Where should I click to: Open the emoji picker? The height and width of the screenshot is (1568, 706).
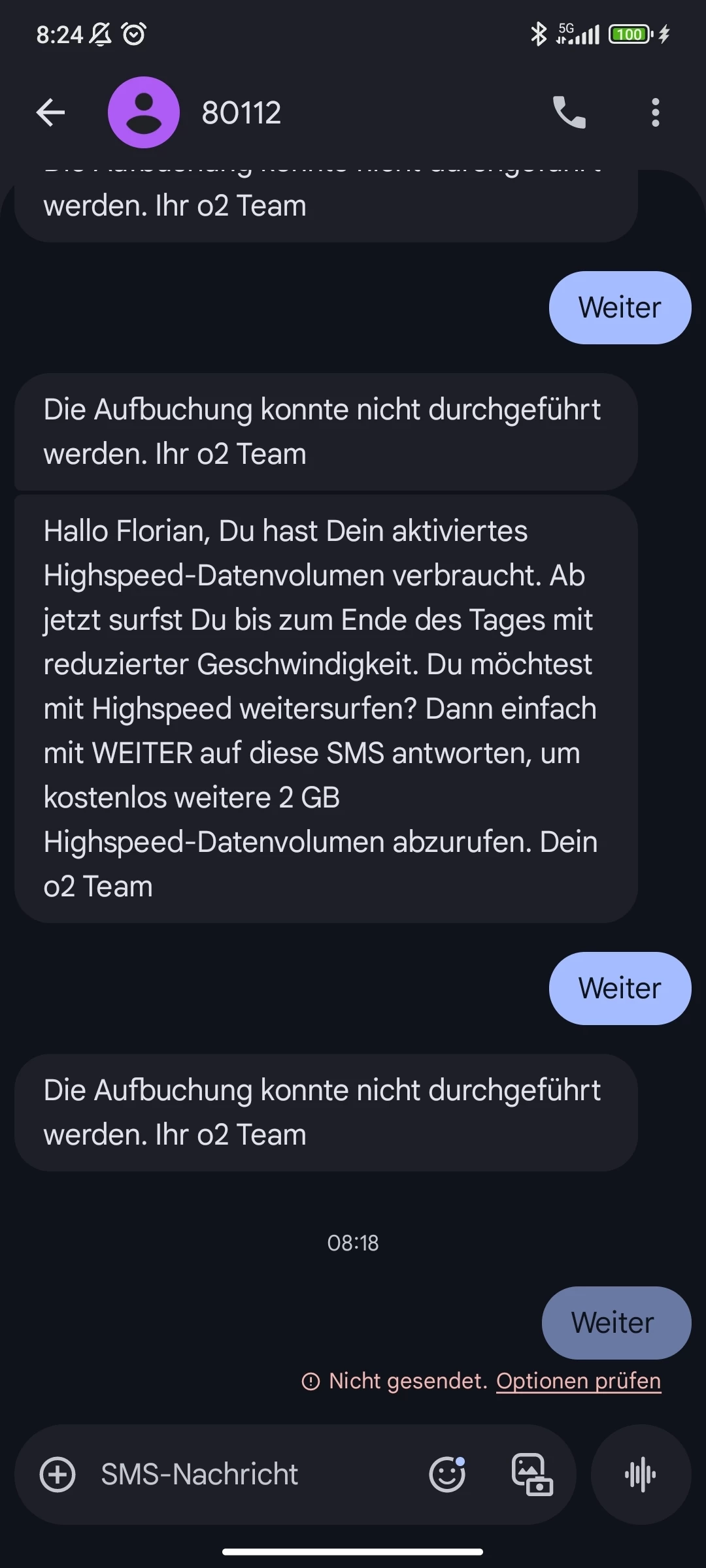click(x=447, y=1475)
